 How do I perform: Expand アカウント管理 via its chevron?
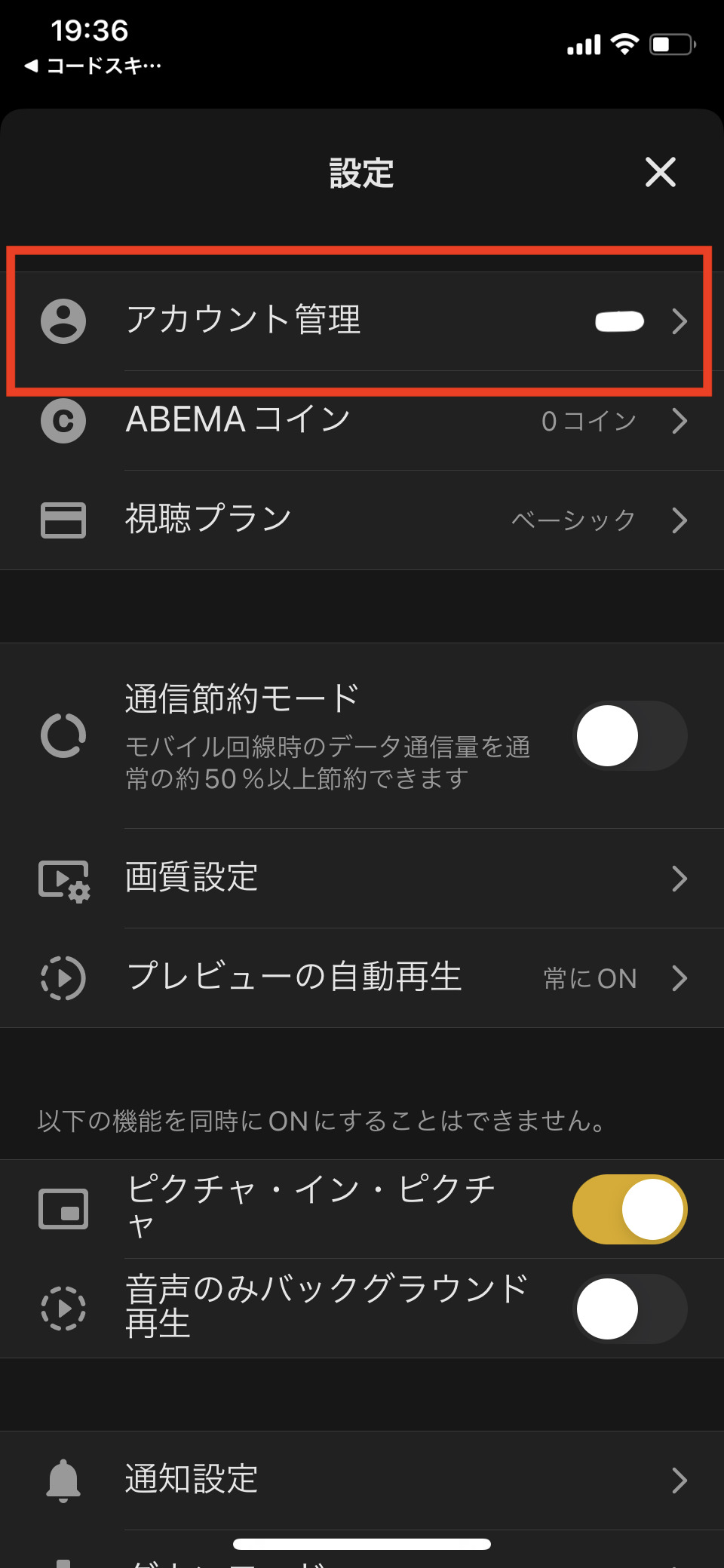[x=681, y=321]
